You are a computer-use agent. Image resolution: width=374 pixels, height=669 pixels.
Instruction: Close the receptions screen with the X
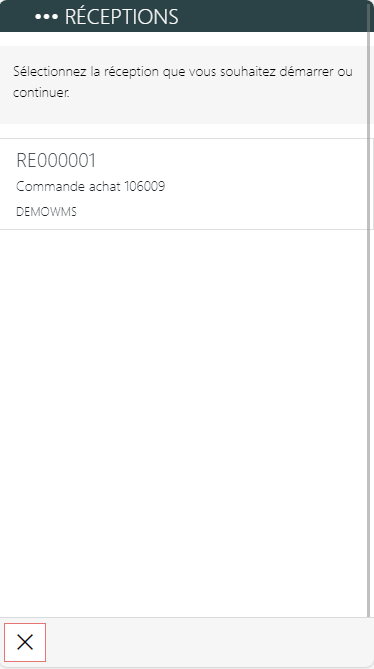[25, 642]
